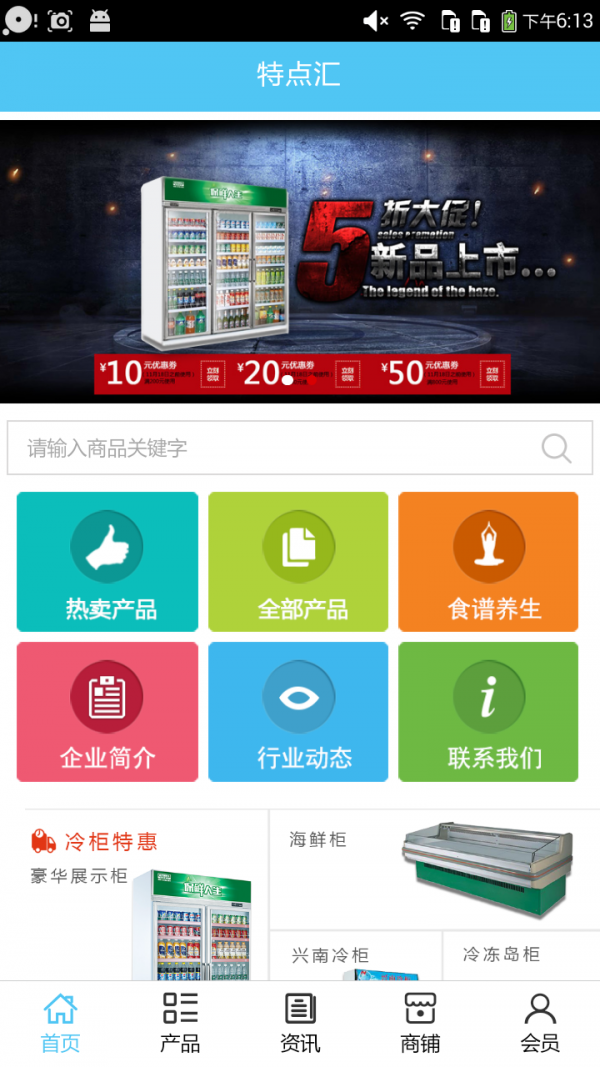Switch to the 资讯 tab
Image resolution: width=600 pixels, height=1067 pixels.
pyautogui.click(x=300, y=1023)
